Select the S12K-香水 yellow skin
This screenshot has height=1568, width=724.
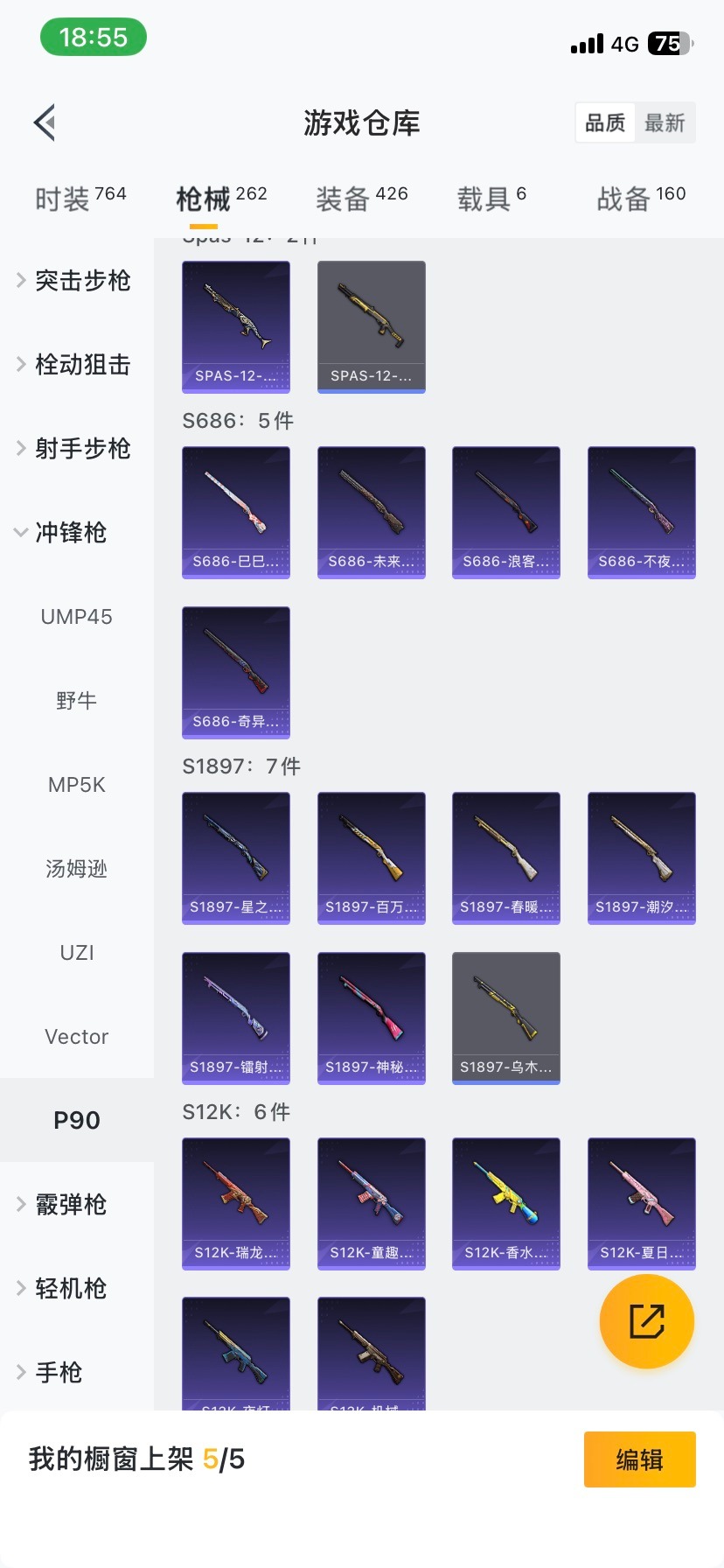505,1203
